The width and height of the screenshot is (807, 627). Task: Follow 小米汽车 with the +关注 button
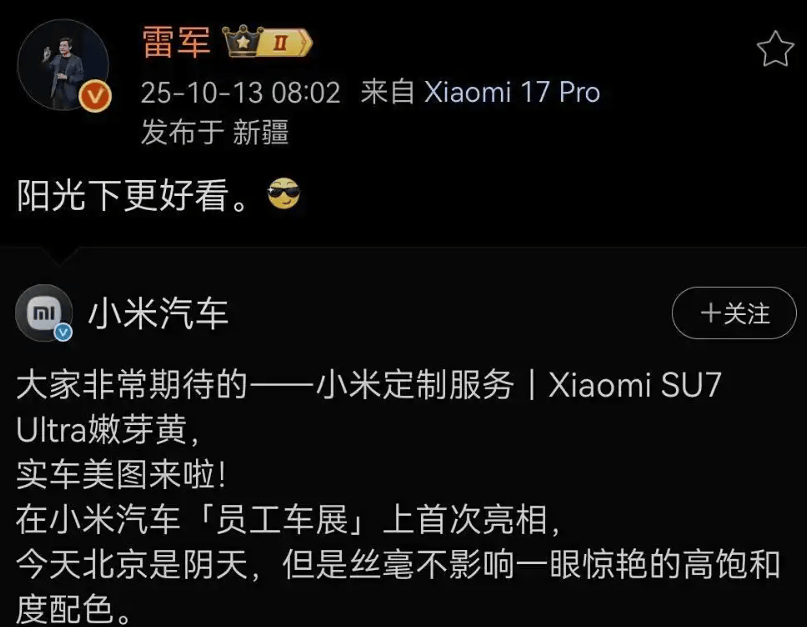[734, 313]
